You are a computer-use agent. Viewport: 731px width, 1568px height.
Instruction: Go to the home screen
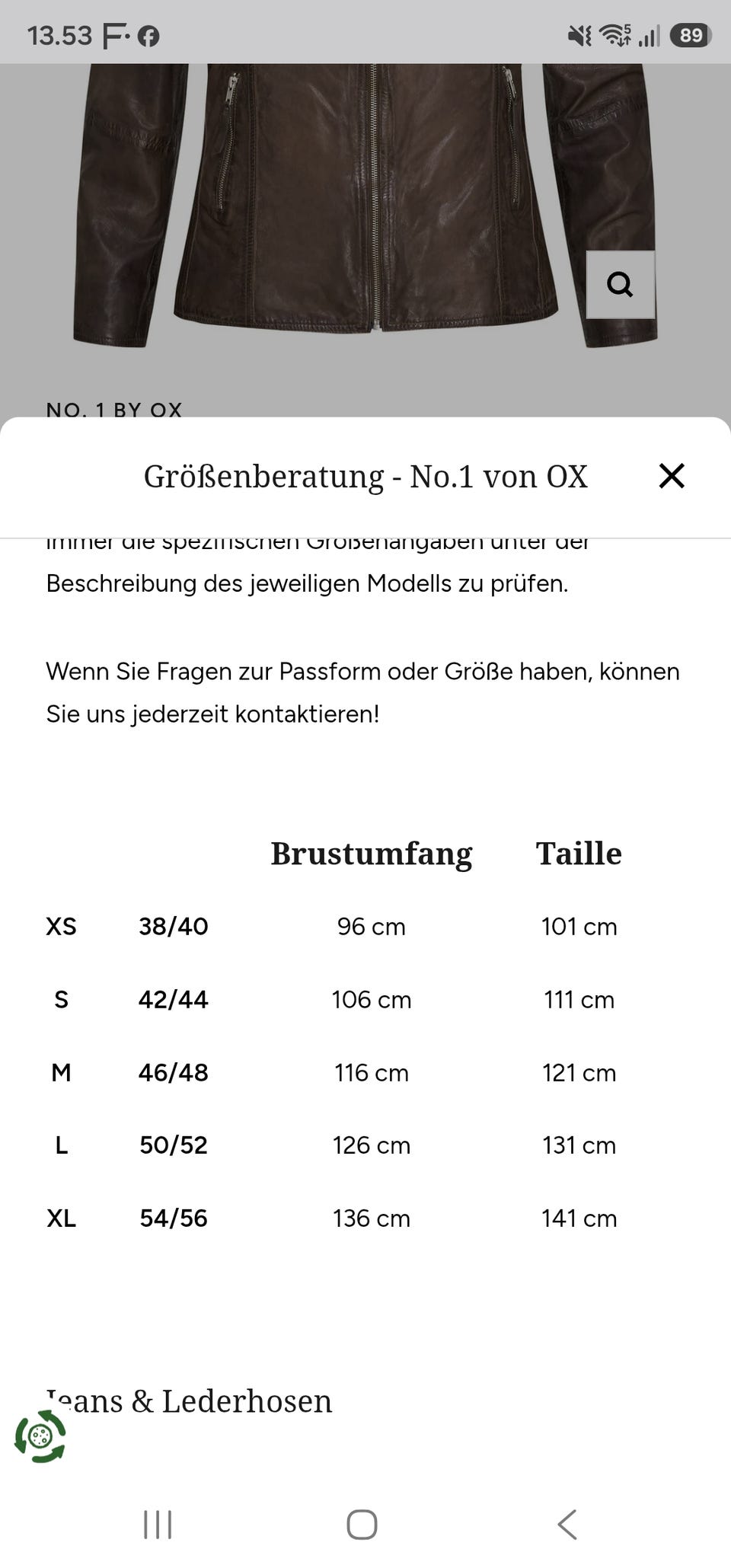(362, 1525)
